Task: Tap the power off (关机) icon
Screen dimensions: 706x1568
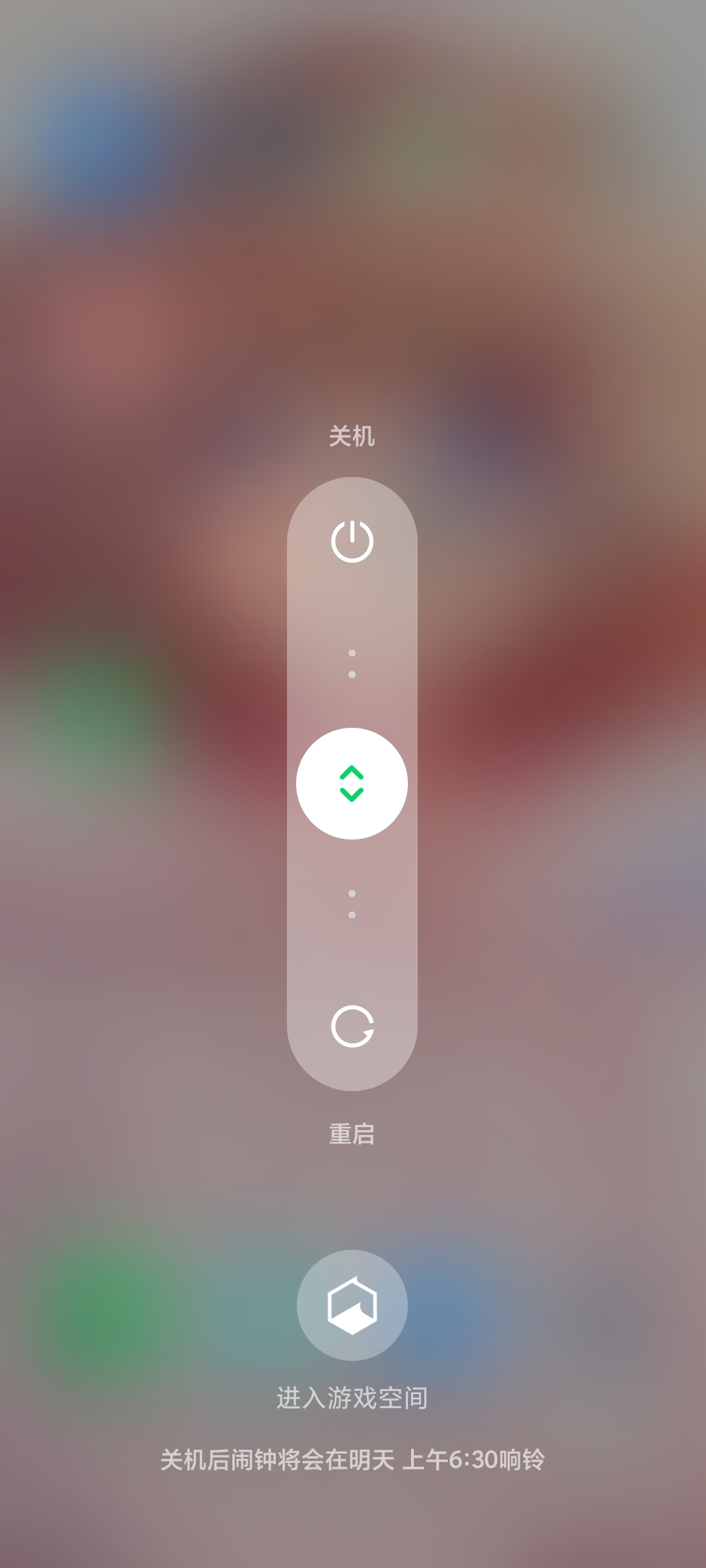Action: (352, 542)
